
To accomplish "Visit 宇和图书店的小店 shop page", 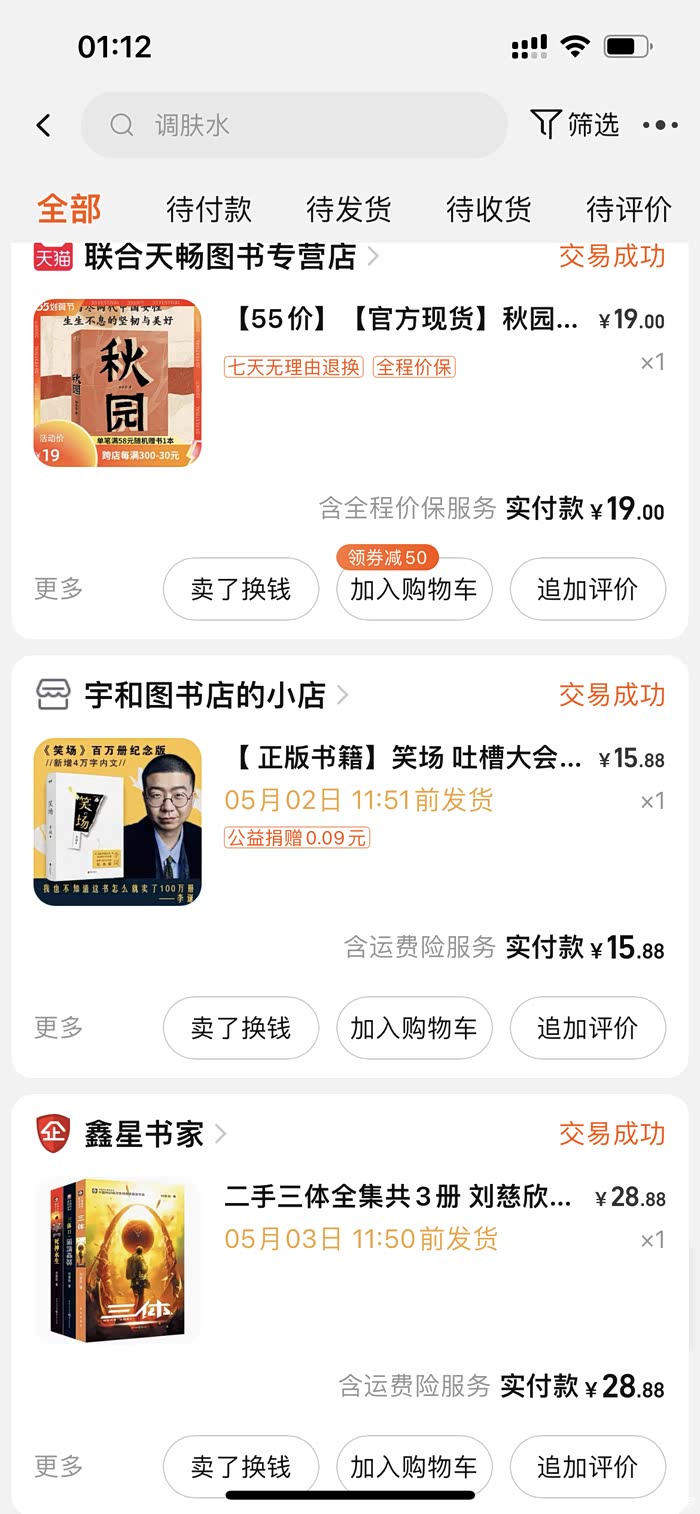I will point(205,695).
